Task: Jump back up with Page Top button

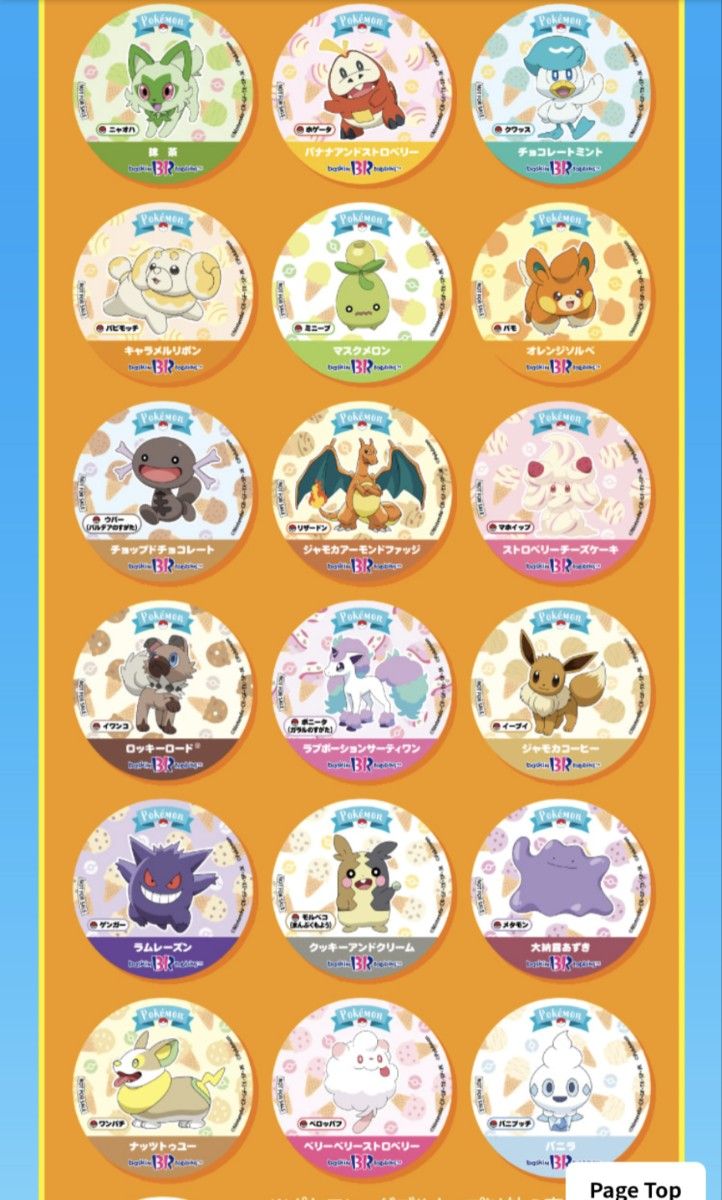Action: (x=635, y=1182)
